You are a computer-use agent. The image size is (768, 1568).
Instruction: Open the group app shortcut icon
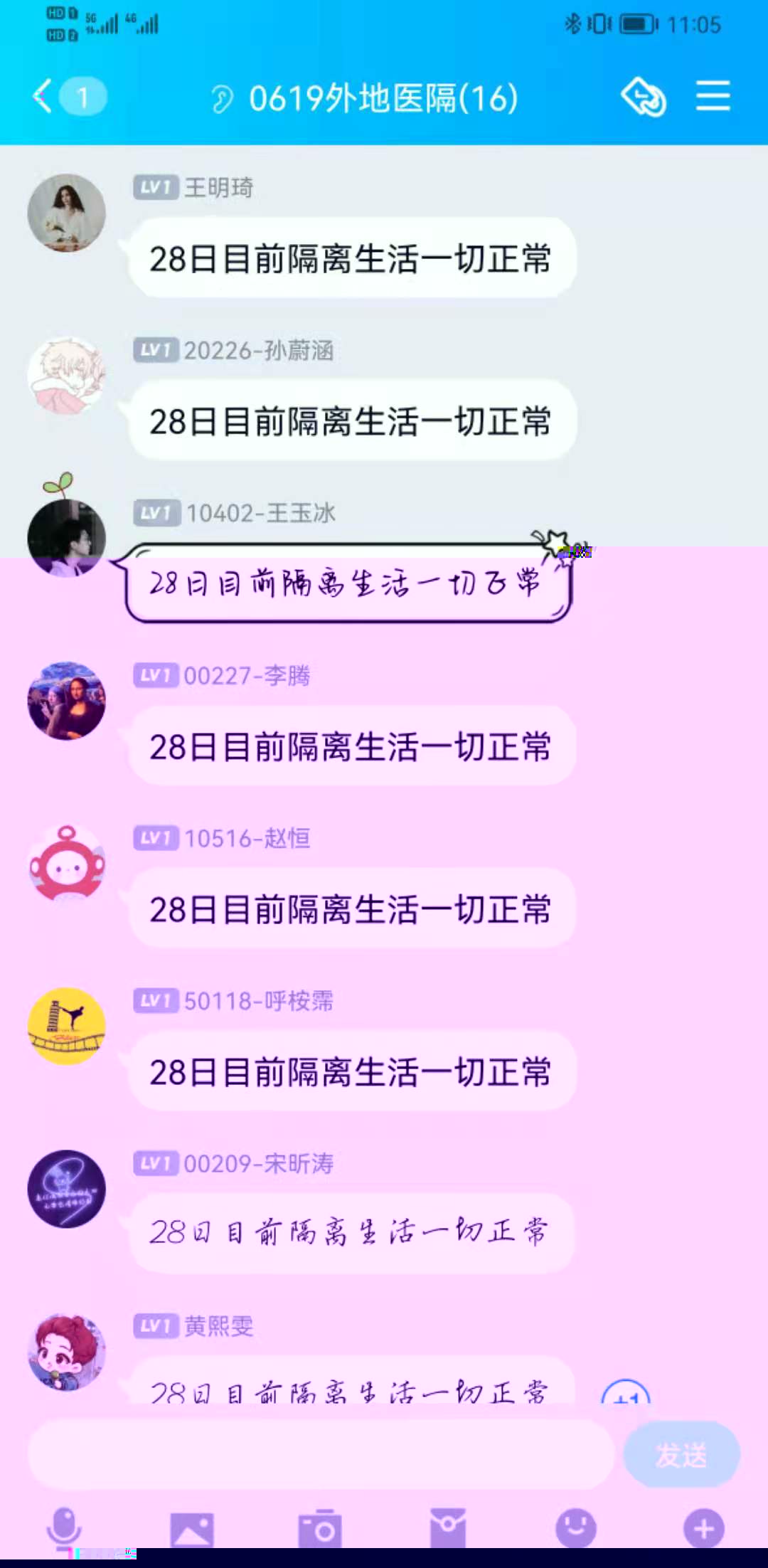click(644, 97)
